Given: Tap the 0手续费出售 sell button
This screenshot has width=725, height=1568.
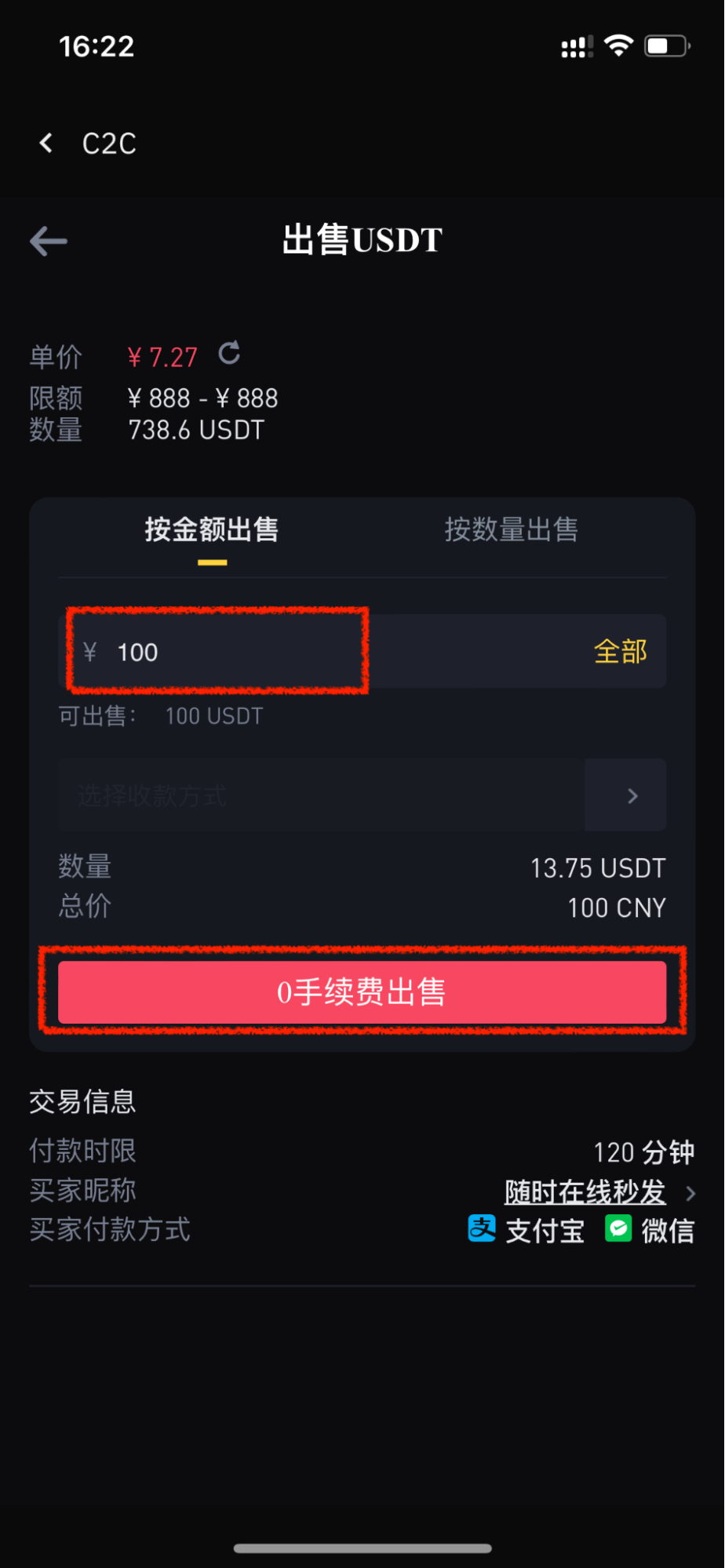Looking at the screenshot, I should 362,992.
